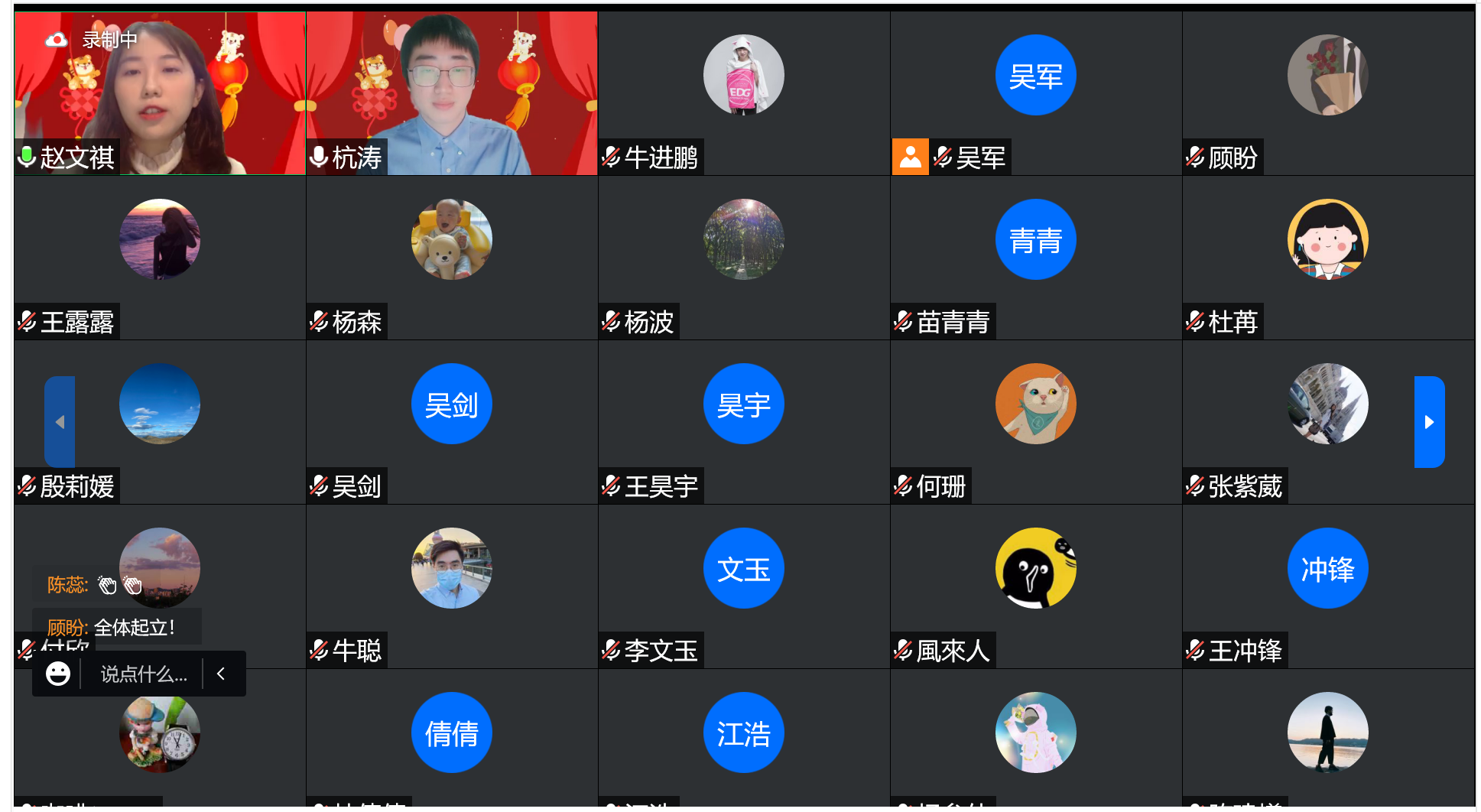This screenshot has width=1481, height=812.
Task: Select 李文玉's participant tile
Action: pyautogui.click(x=743, y=585)
